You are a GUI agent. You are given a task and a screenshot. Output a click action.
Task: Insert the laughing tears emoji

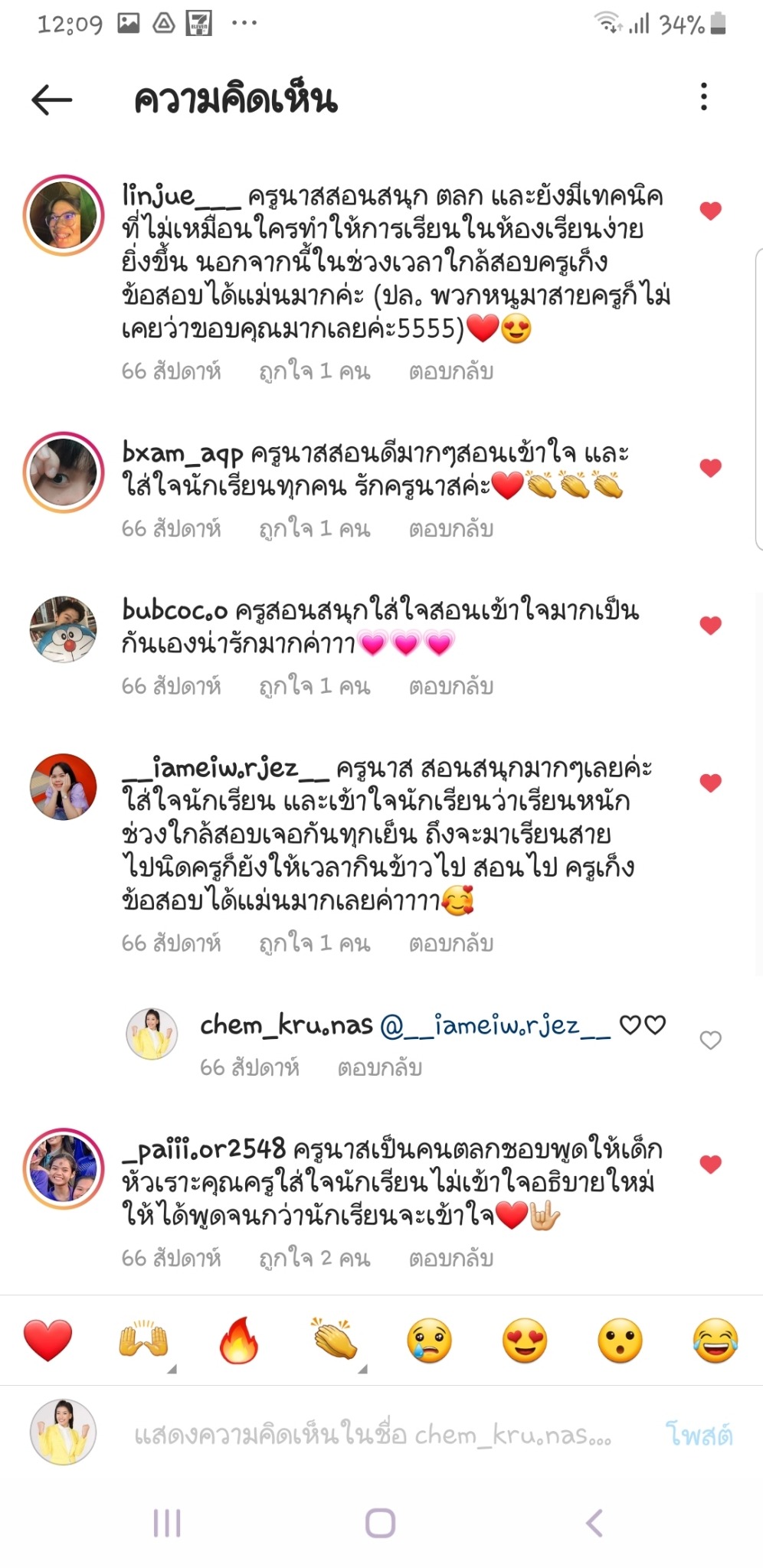(x=714, y=1341)
